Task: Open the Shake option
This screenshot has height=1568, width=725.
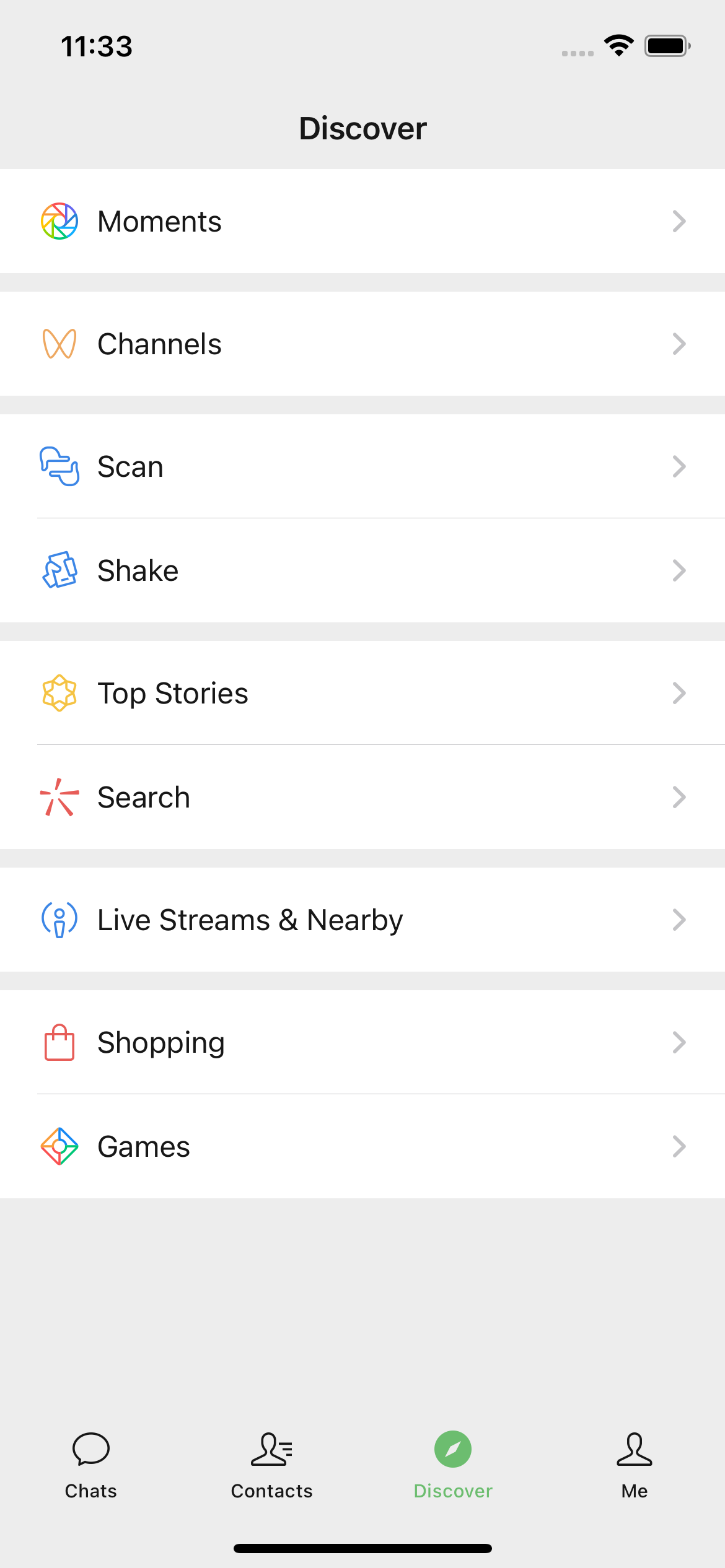Action: coord(362,570)
